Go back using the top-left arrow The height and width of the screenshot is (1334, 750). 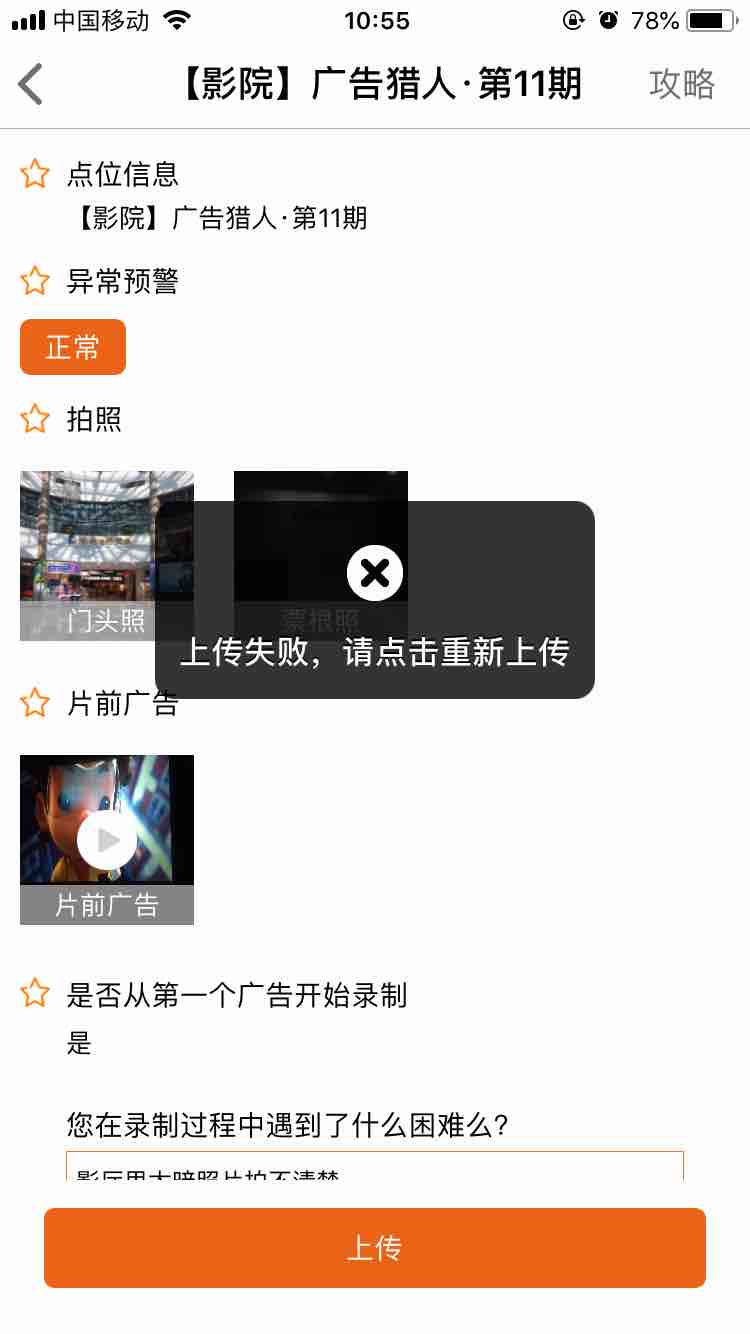click(32, 84)
